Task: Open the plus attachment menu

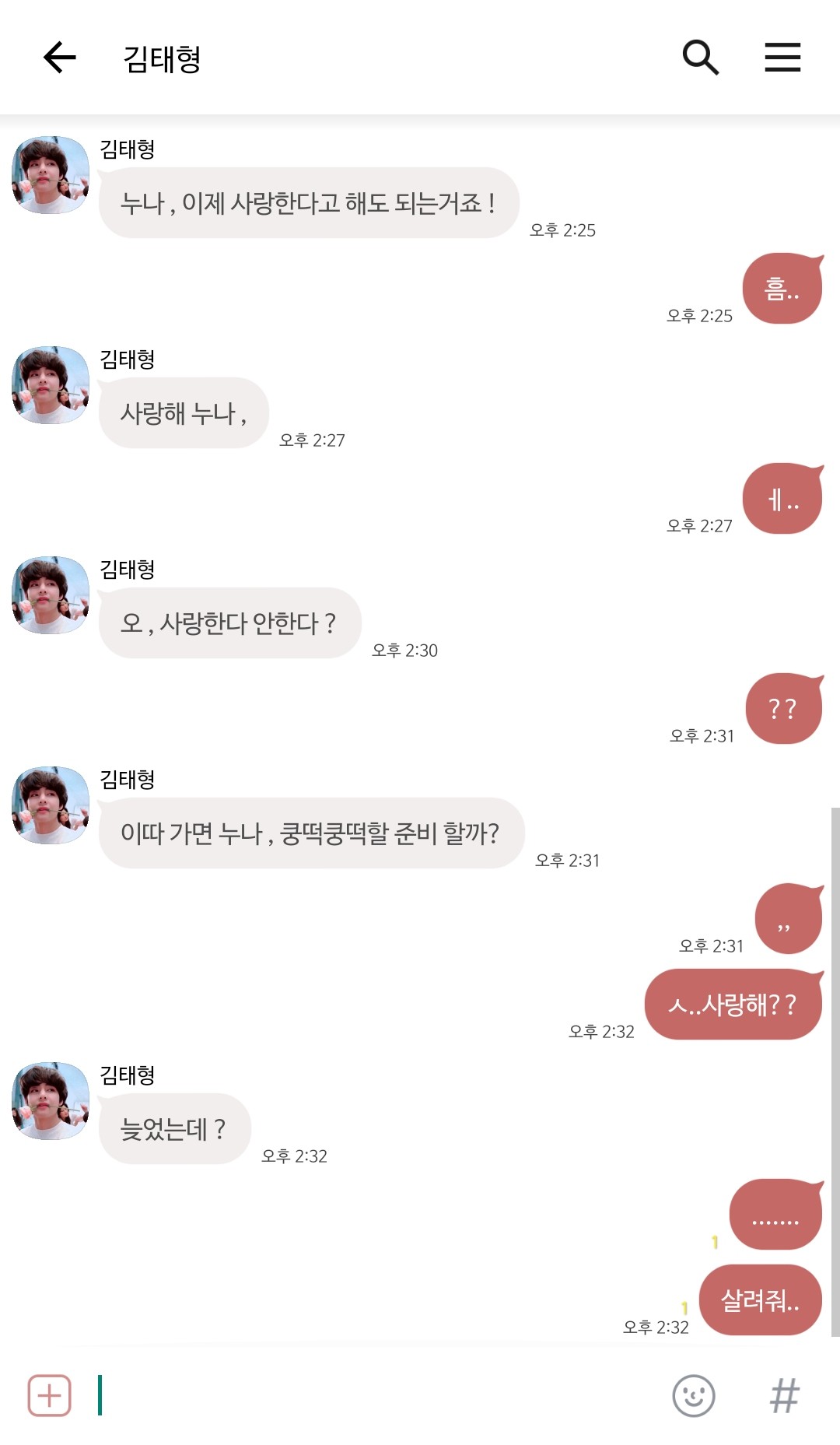Action: click(50, 1395)
